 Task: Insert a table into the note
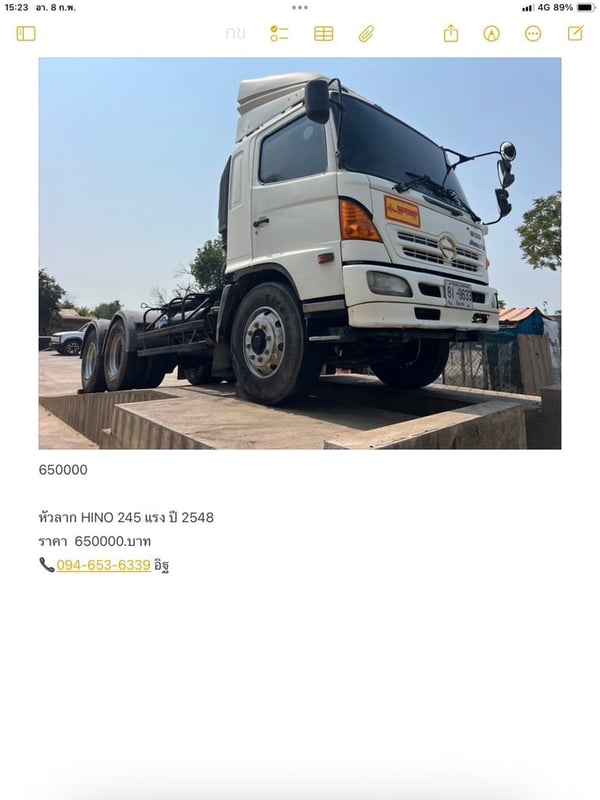(x=323, y=33)
